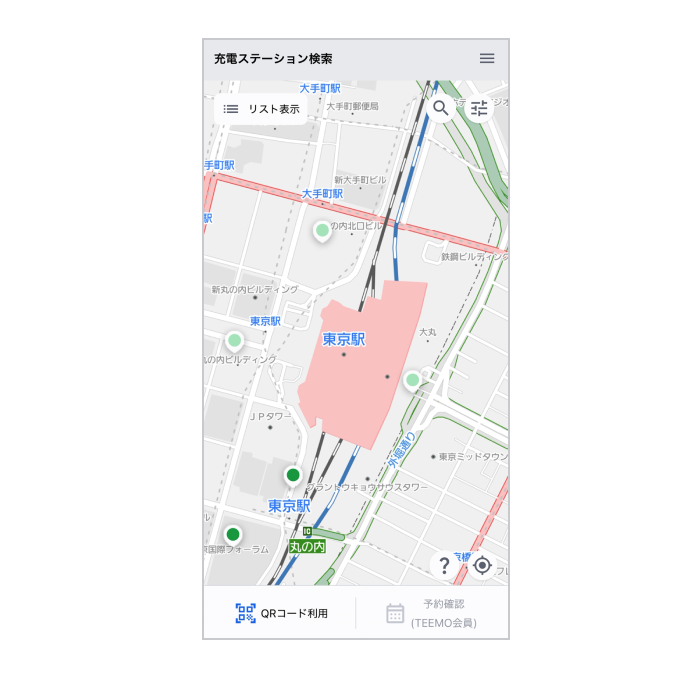
Task: Select the light green pin near 丸の内ビルディング
Action: pyautogui.click(x=234, y=340)
